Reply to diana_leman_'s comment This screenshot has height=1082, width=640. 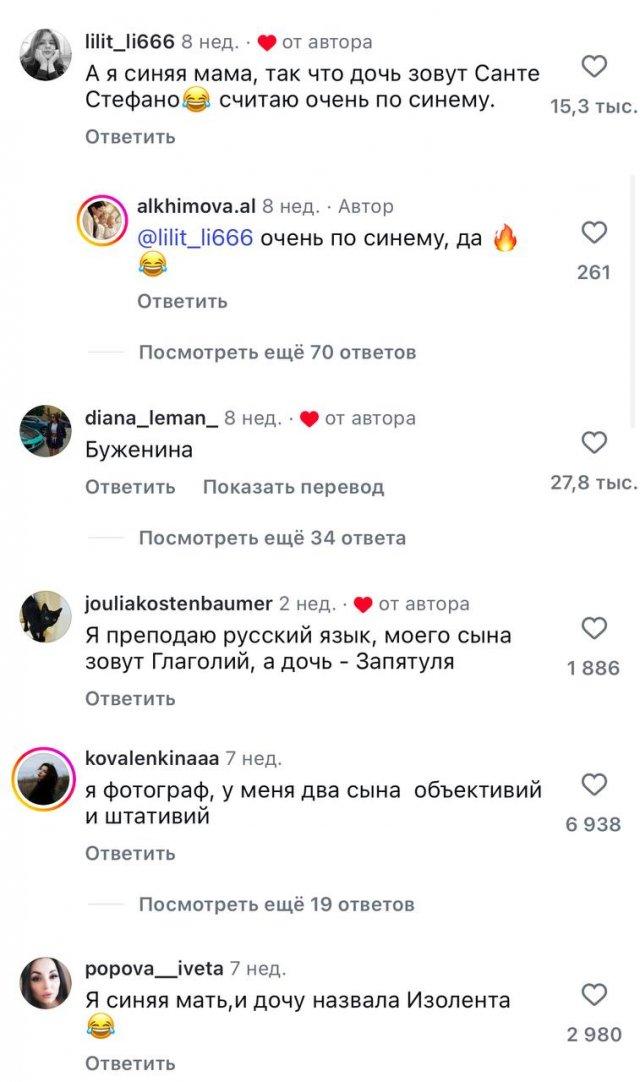130,487
